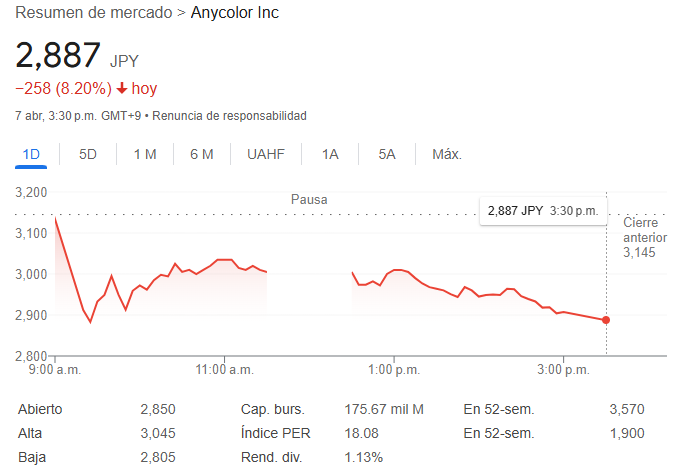The height and width of the screenshot is (475, 697).
Task: Switch to the 5D chart range
Action: (88, 154)
